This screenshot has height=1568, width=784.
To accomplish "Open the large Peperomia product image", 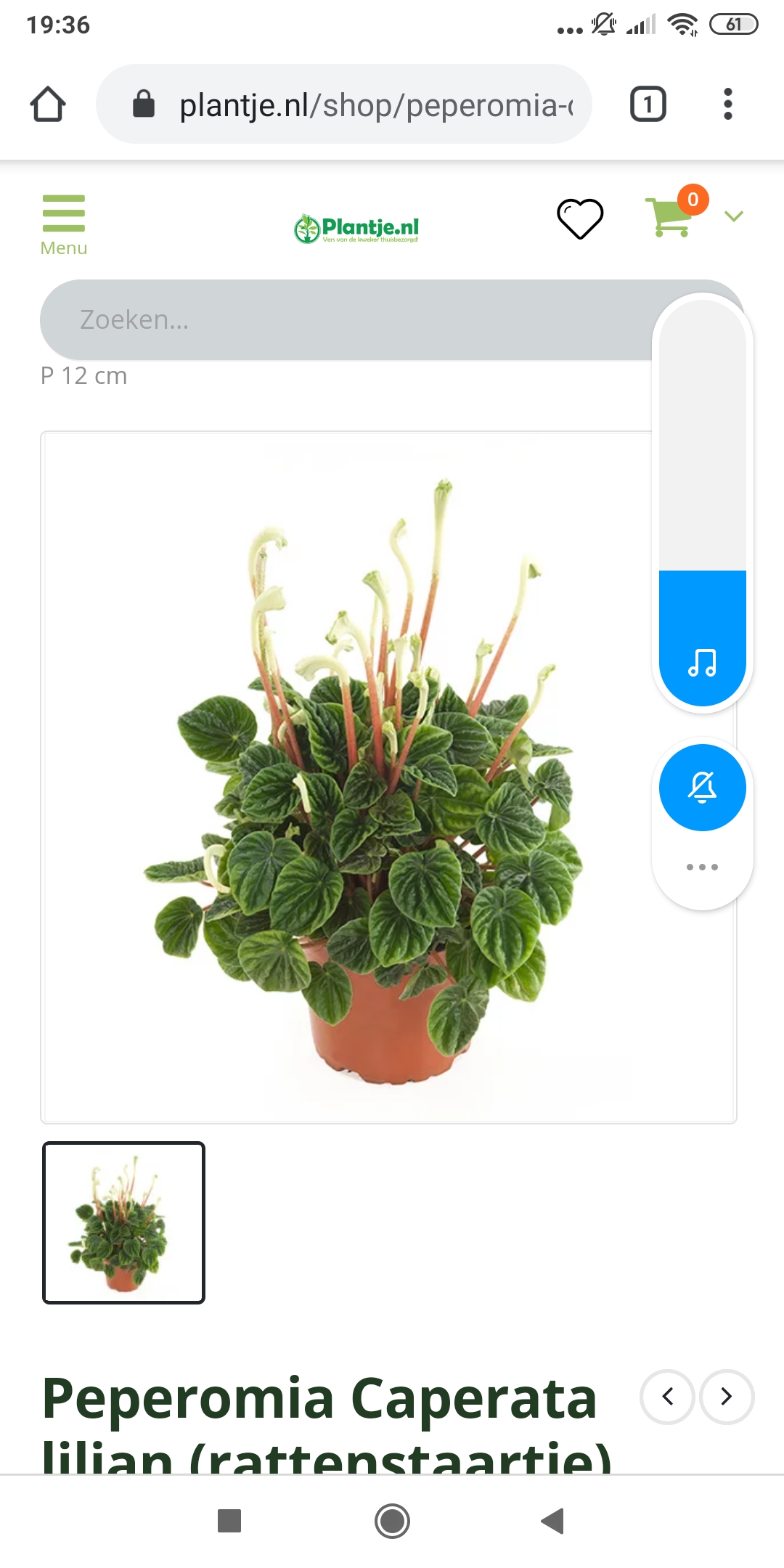I will [388, 777].
